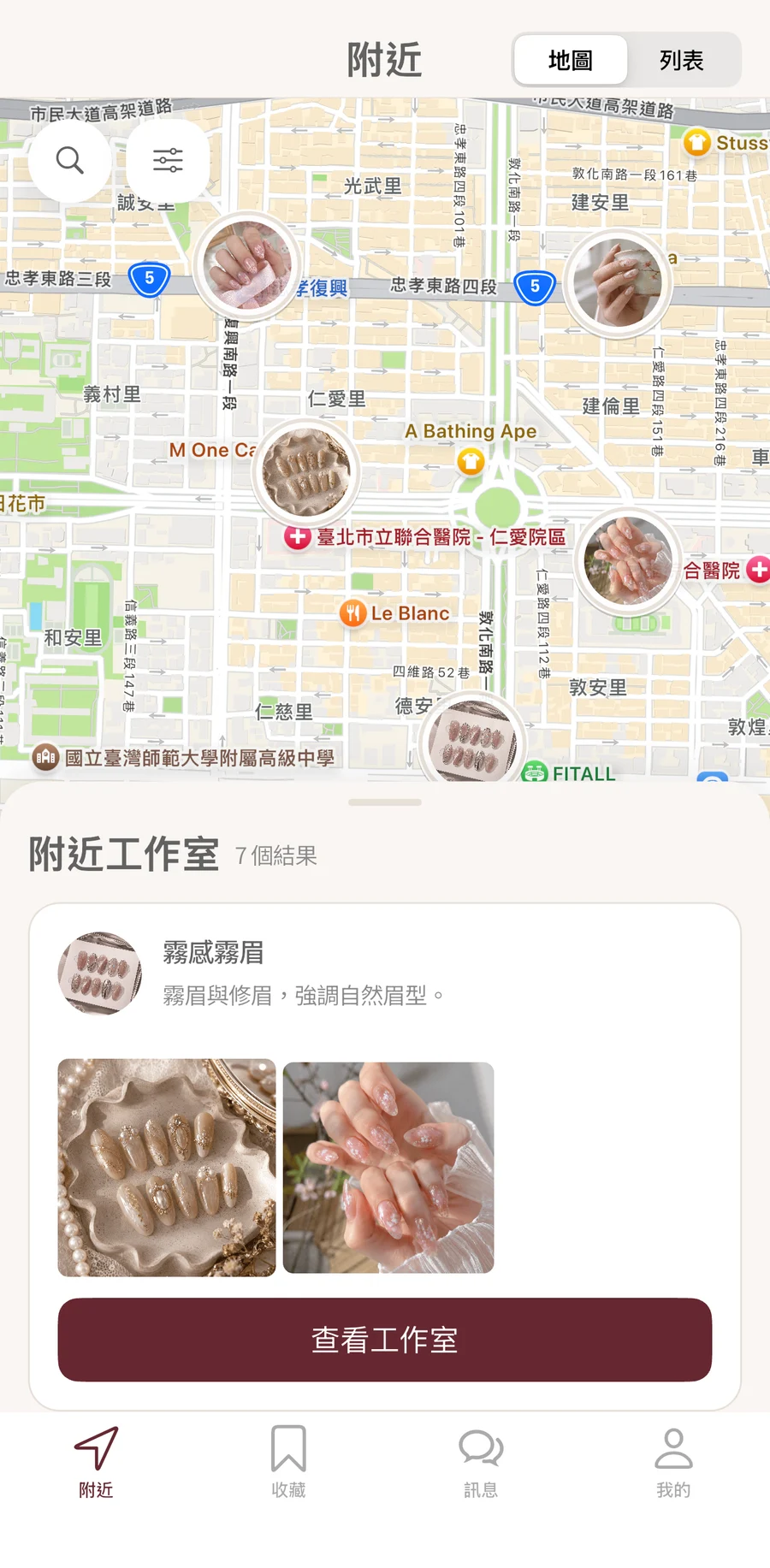Tap the 查看工作室 button

(x=385, y=1339)
